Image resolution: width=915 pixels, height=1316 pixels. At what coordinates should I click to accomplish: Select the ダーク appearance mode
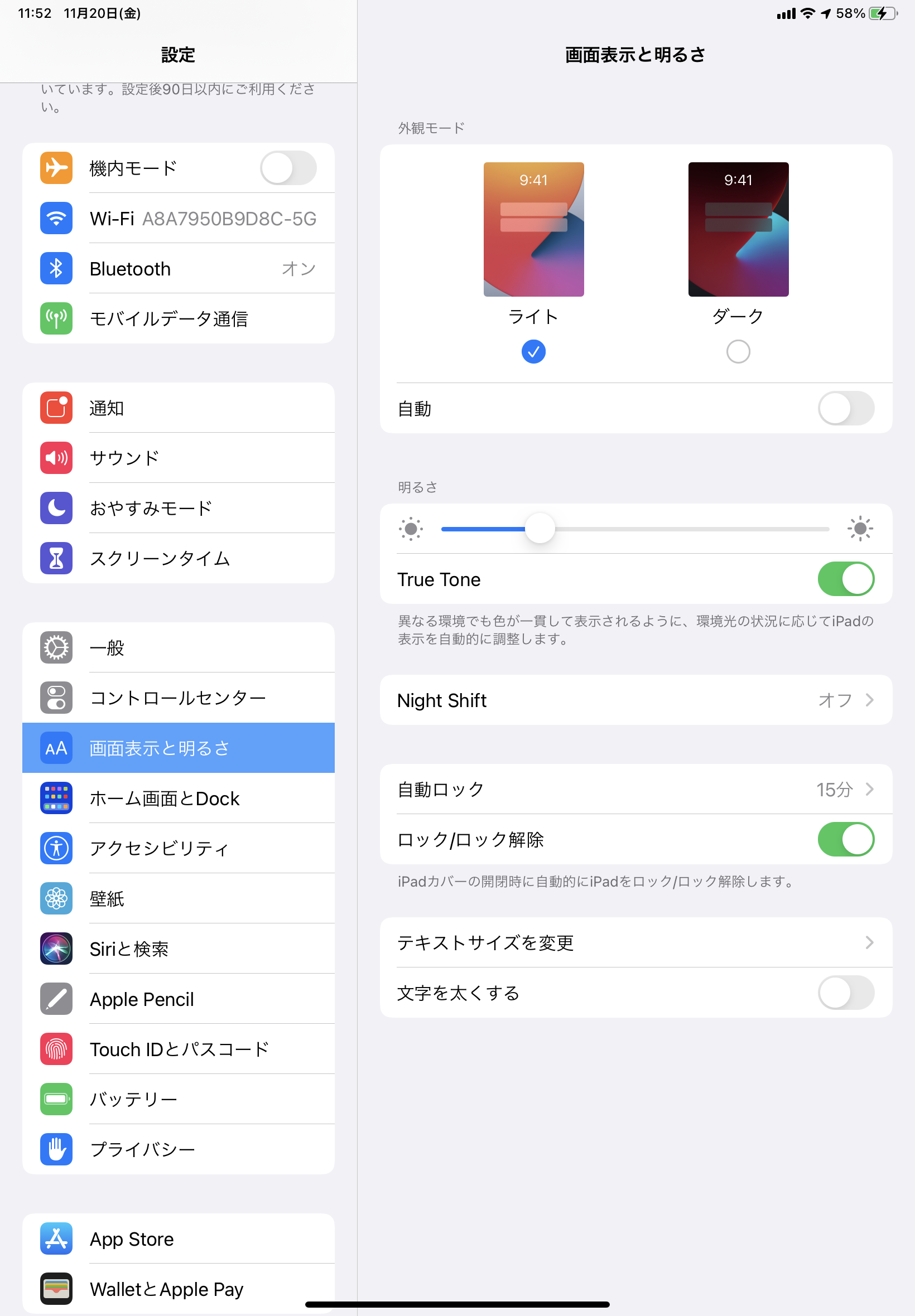pyautogui.click(x=738, y=351)
